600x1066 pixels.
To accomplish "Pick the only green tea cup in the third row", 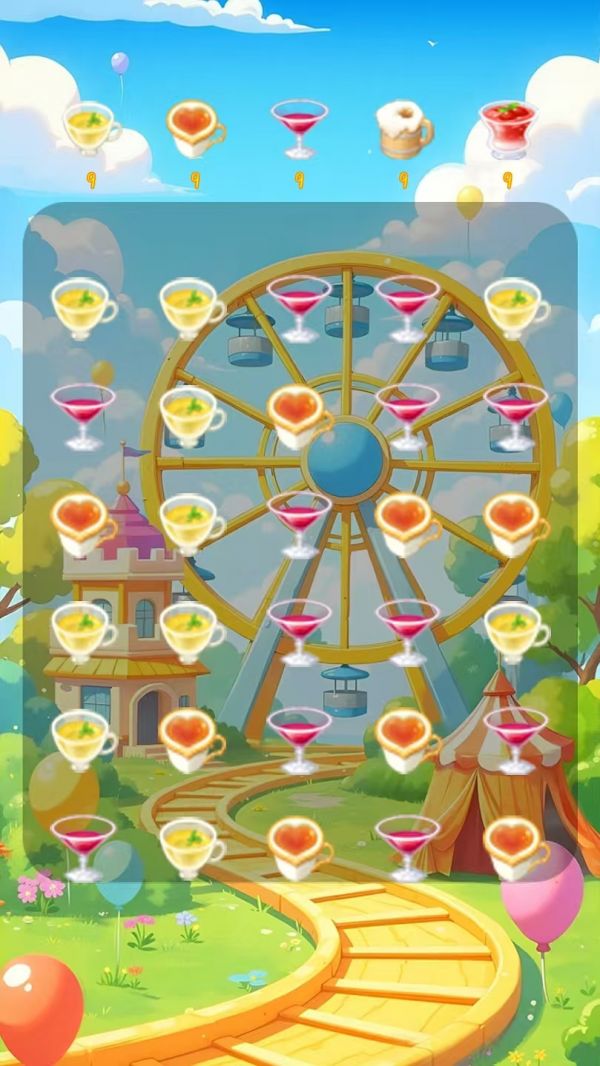I will tap(190, 522).
